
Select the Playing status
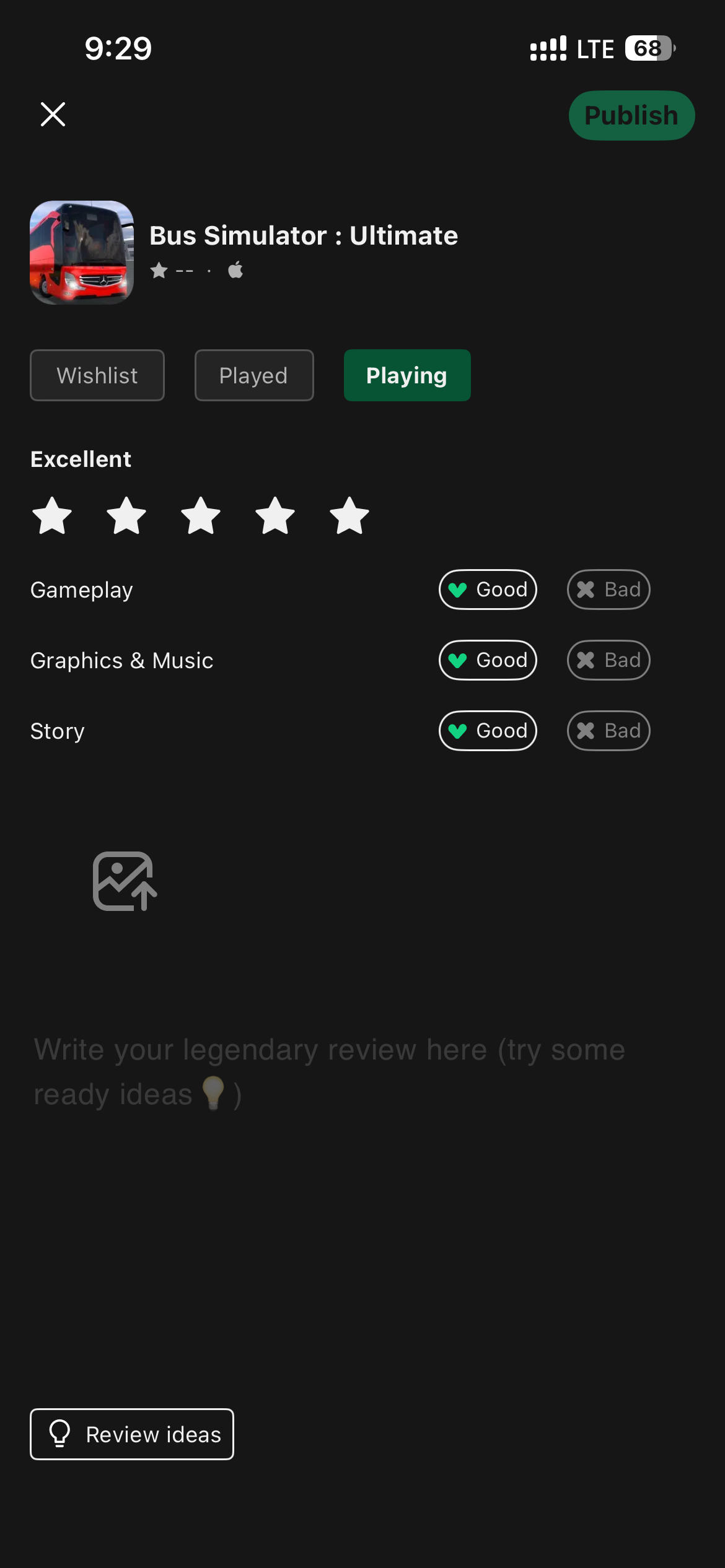coord(406,375)
